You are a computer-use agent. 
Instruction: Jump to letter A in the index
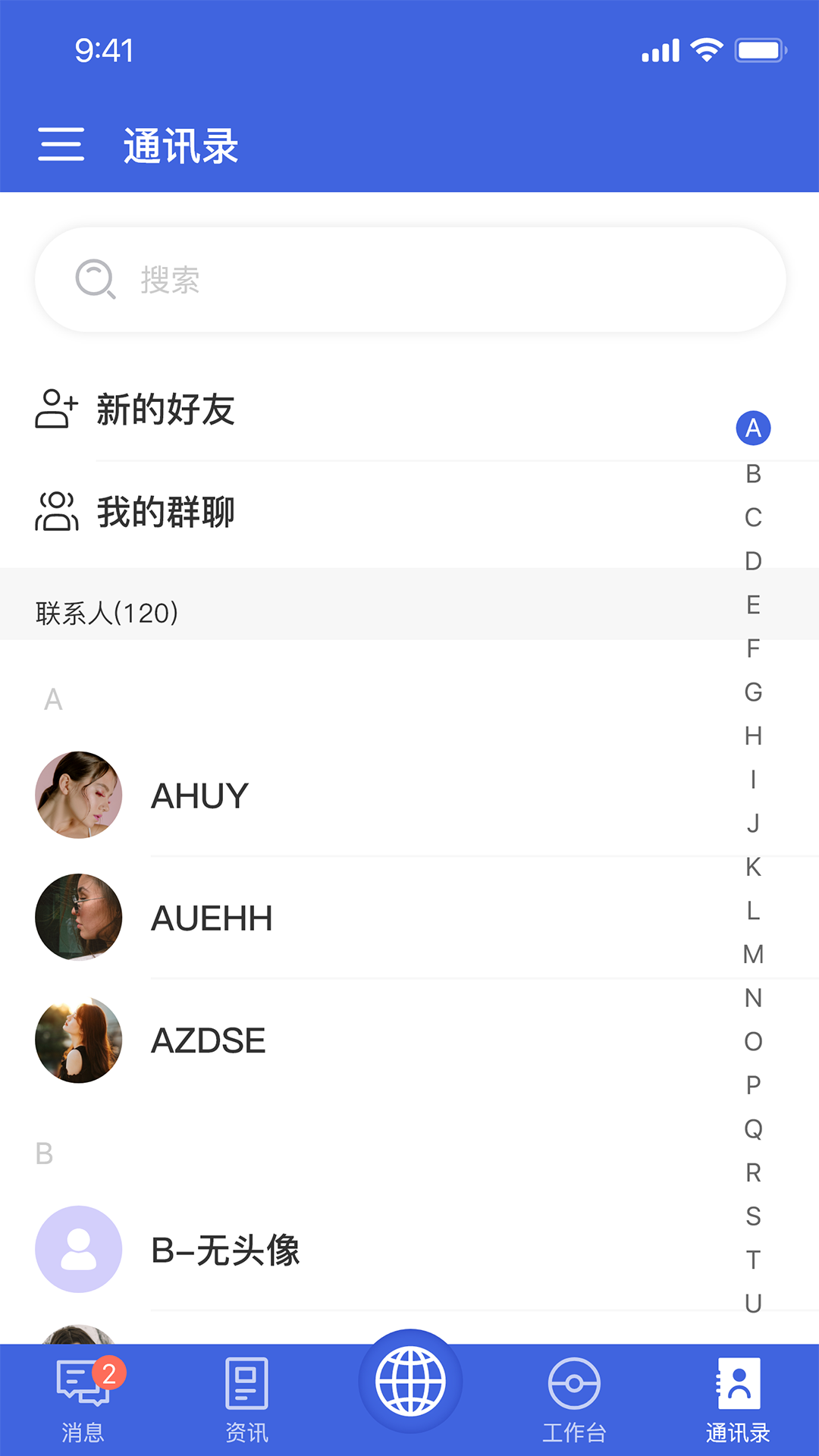[x=752, y=427]
